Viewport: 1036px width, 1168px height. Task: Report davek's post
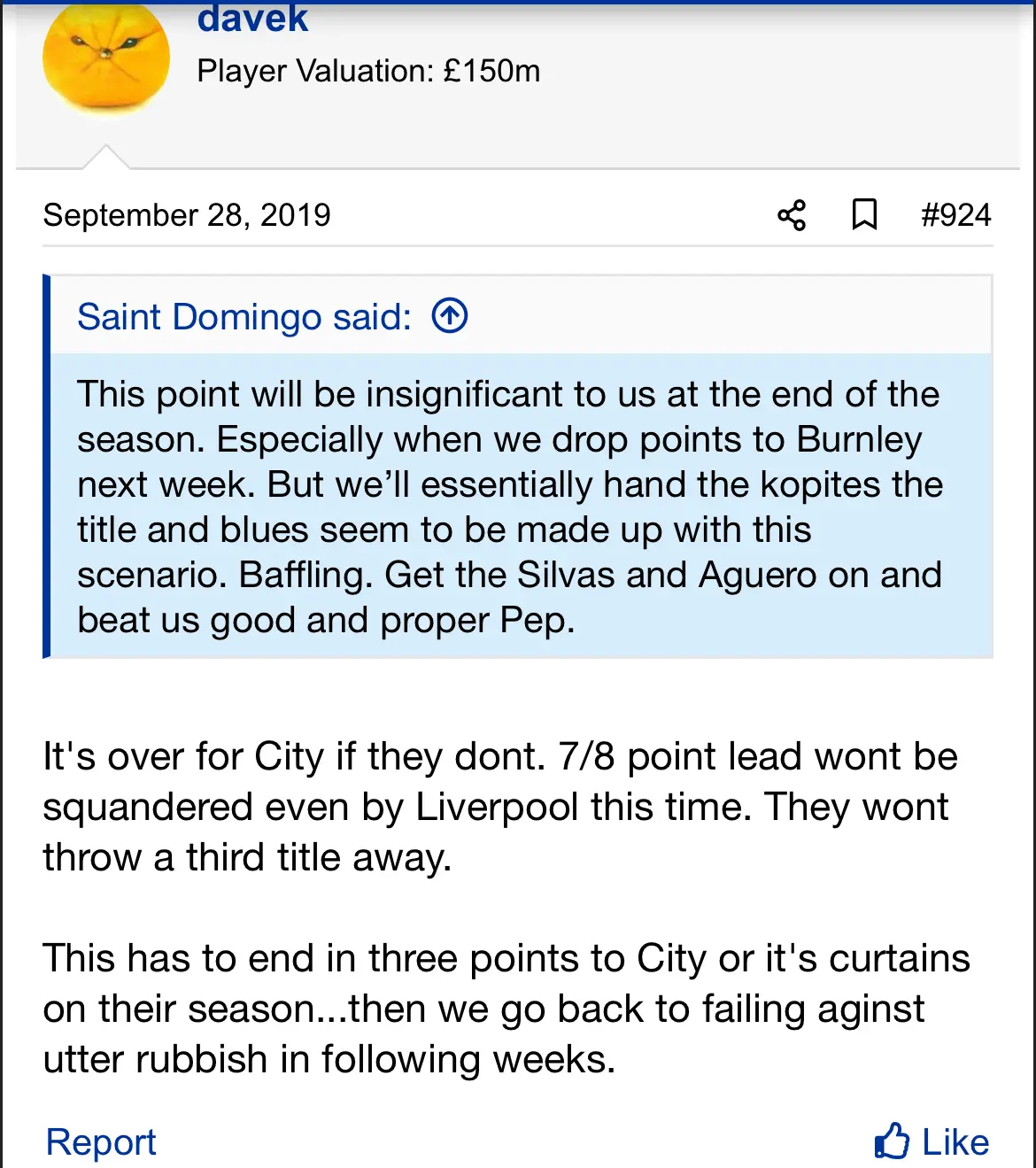[101, 1141]
